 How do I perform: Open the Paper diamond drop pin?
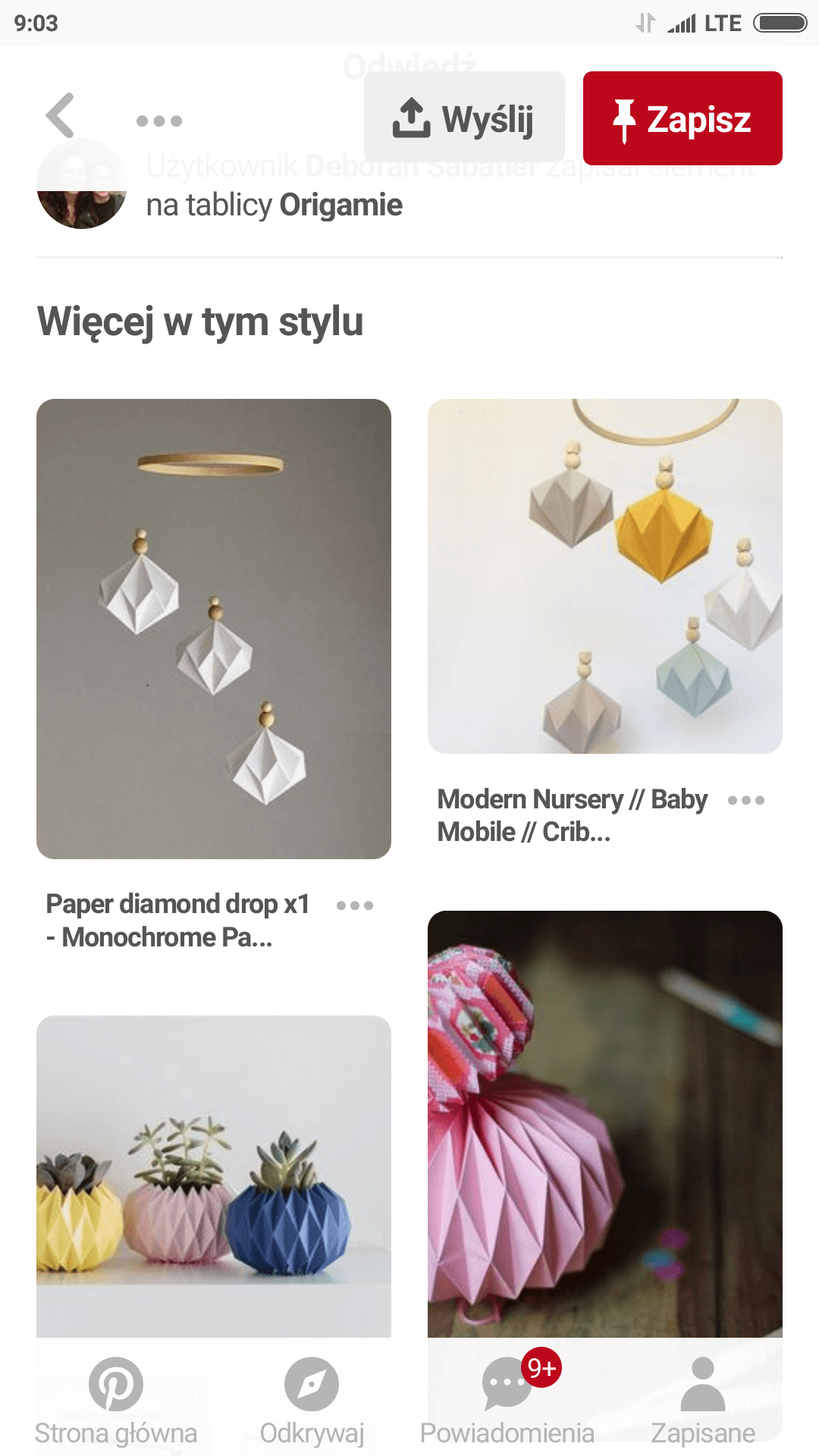(214, 628)
